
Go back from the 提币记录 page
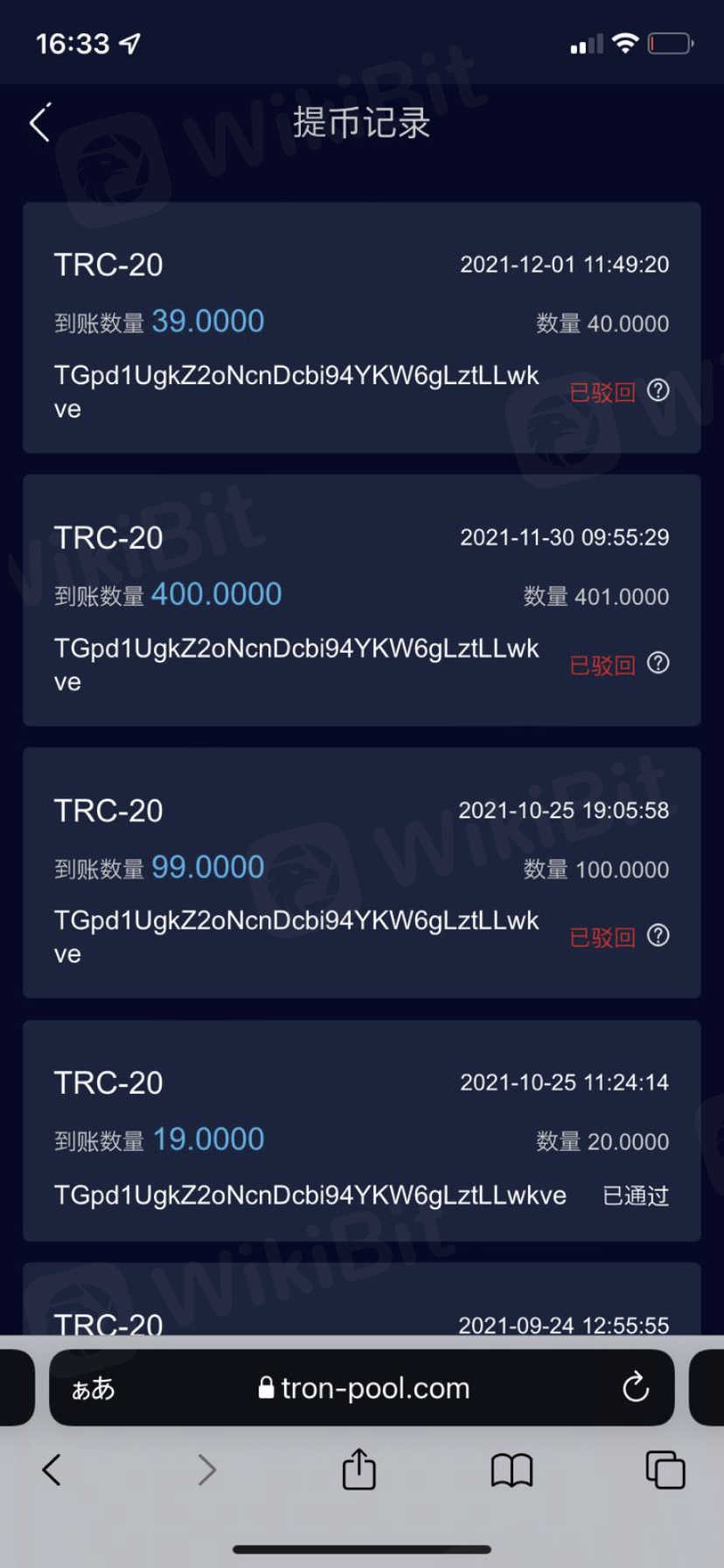coord(40,122)
